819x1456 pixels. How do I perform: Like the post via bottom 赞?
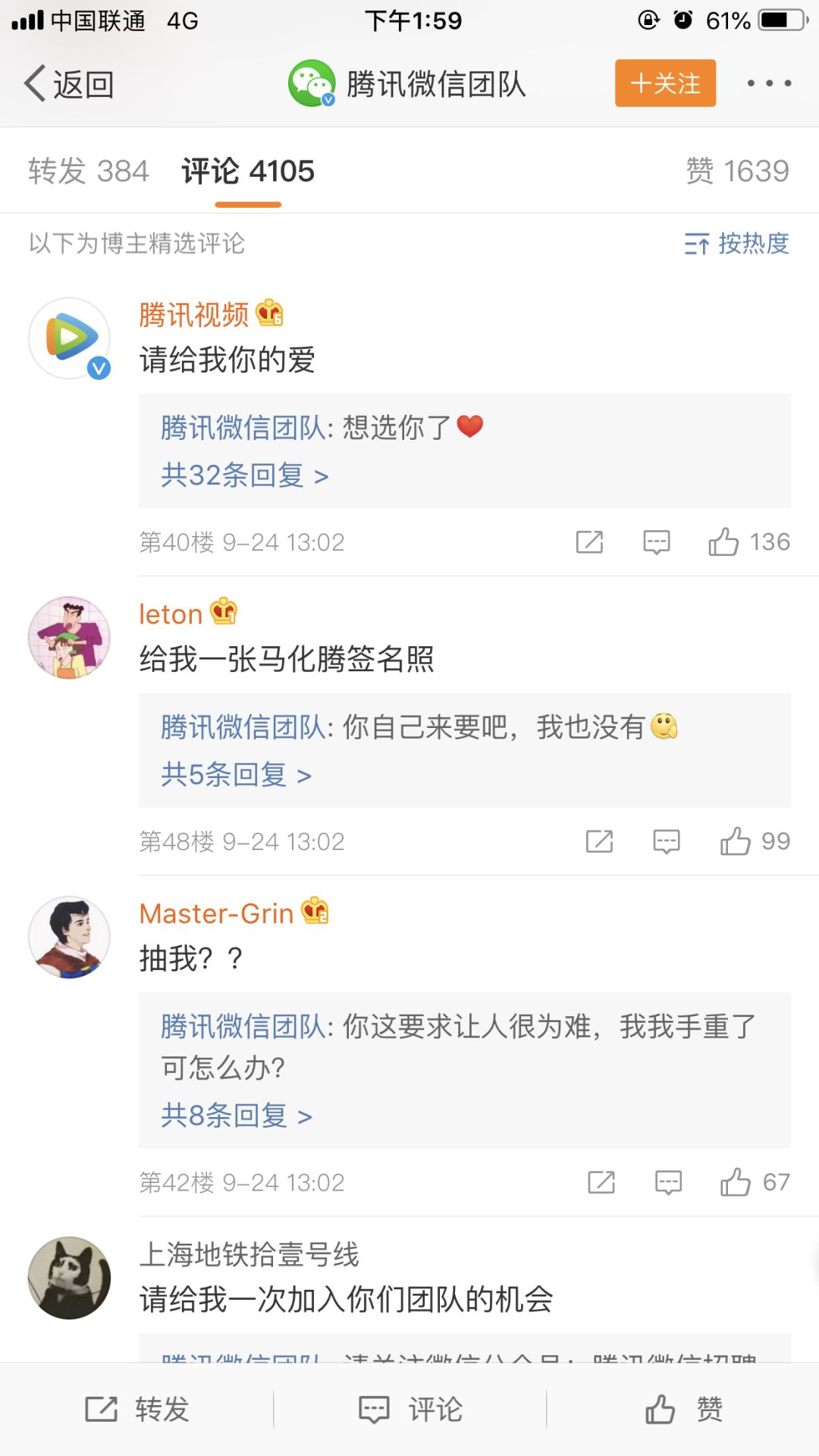point(683,1410)
